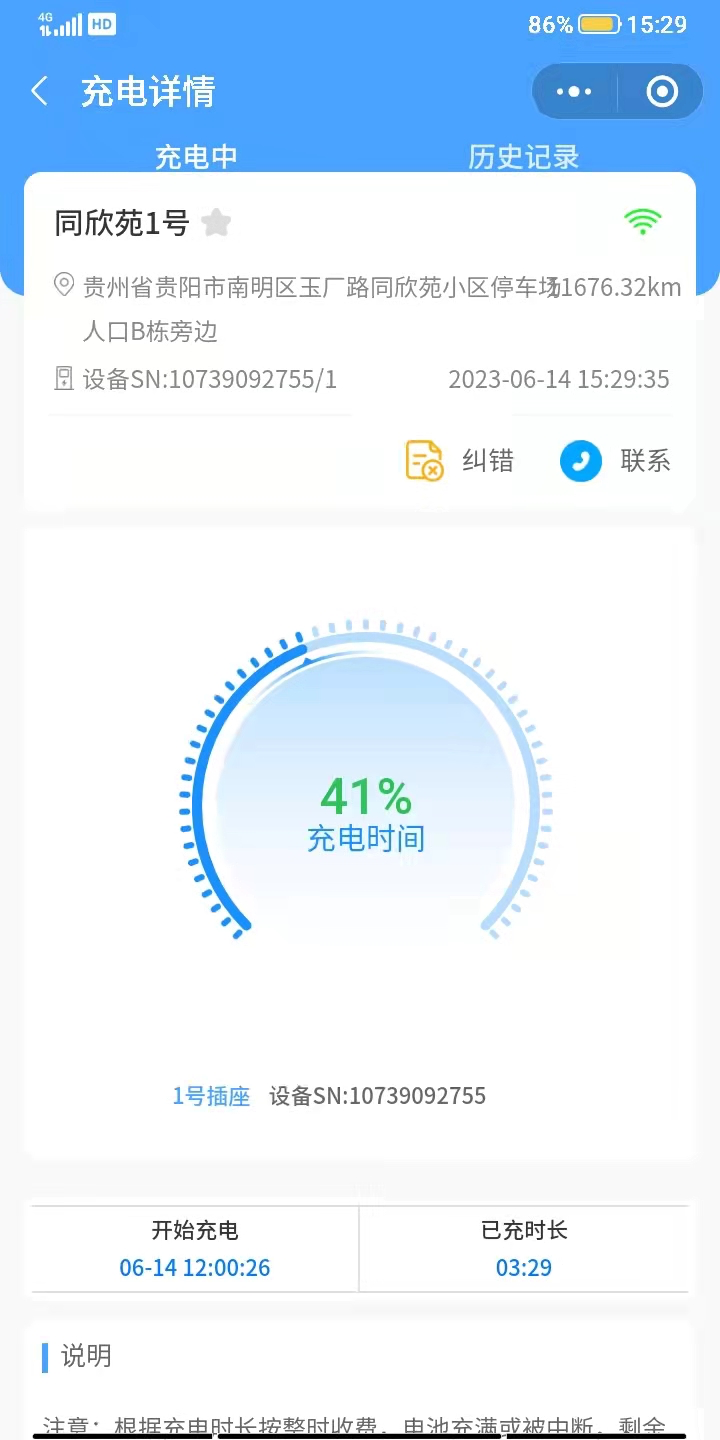
Task: Tap 纠错 to report an error
Action: coord(460,461)
